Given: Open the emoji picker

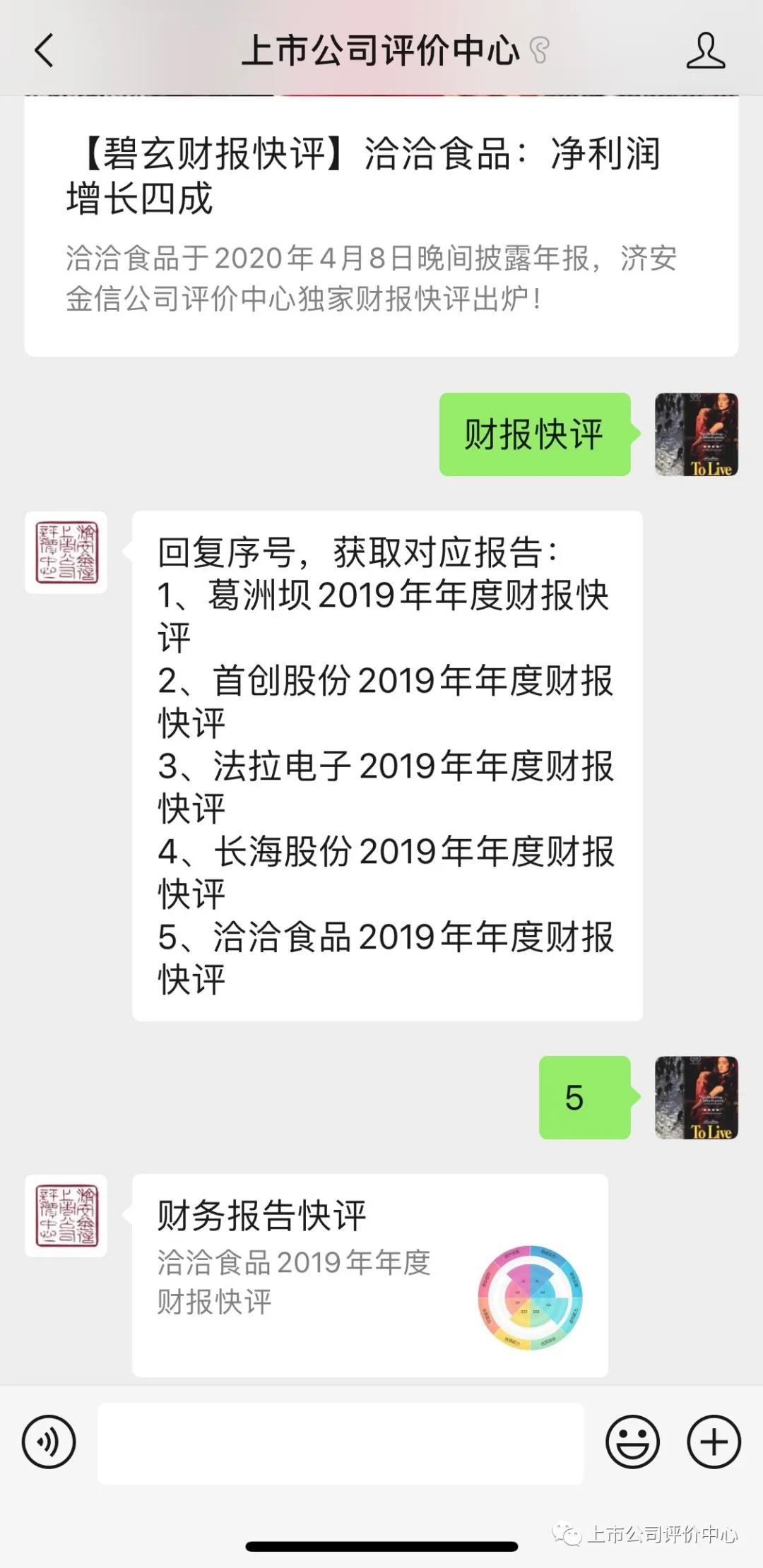Looking at the screenshot, I should (x=632, y=1442).
